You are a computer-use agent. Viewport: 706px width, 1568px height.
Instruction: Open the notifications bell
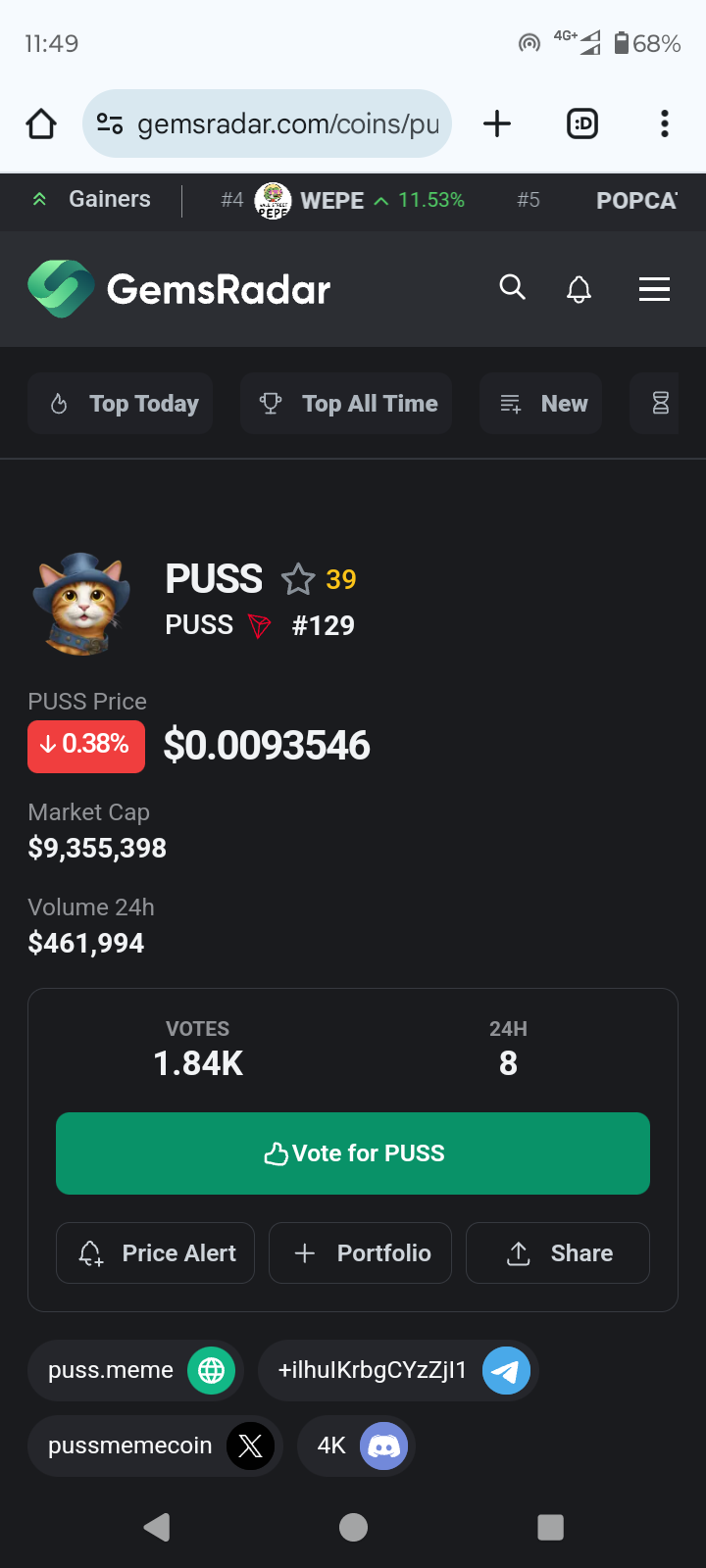click(580, 289)
